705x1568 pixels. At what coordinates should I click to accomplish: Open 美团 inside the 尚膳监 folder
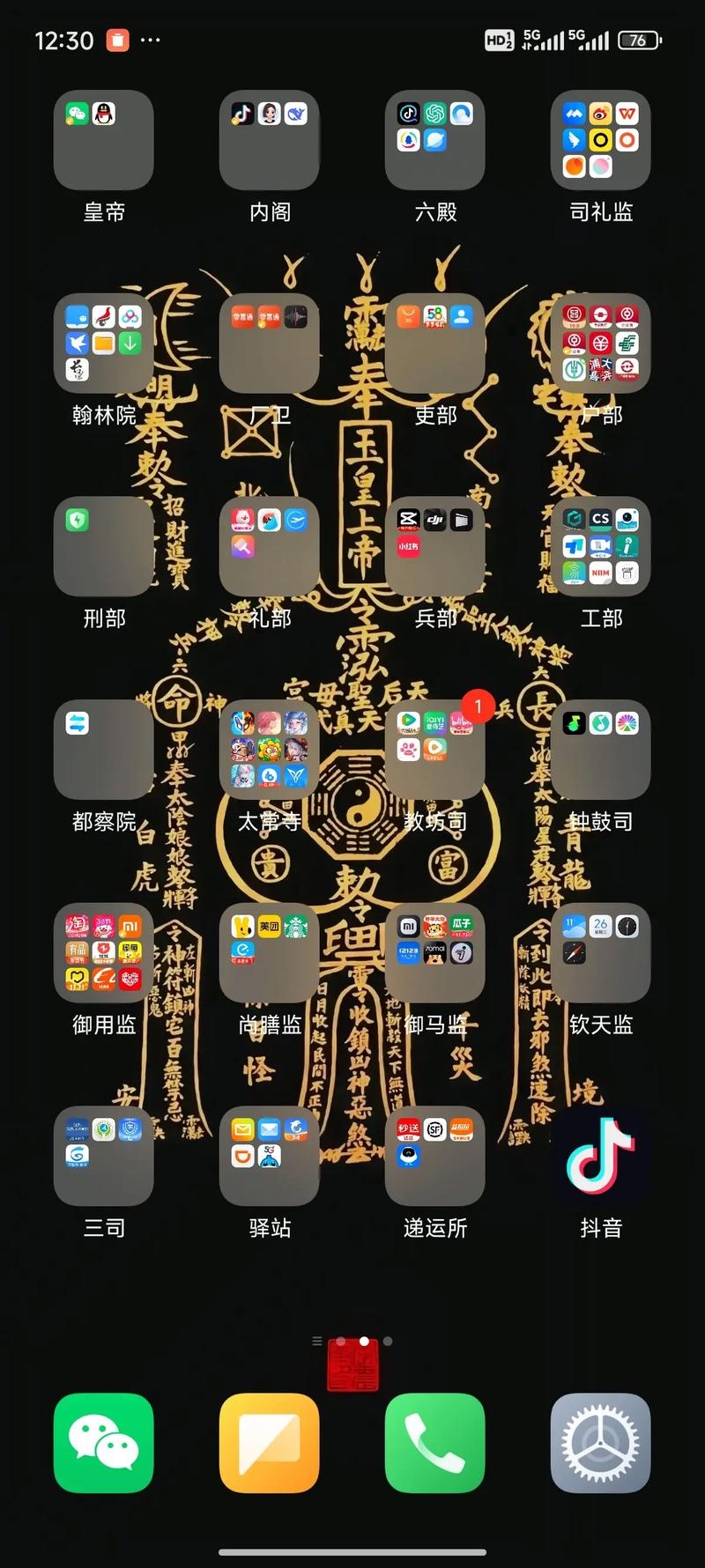[x=268, y=924]
